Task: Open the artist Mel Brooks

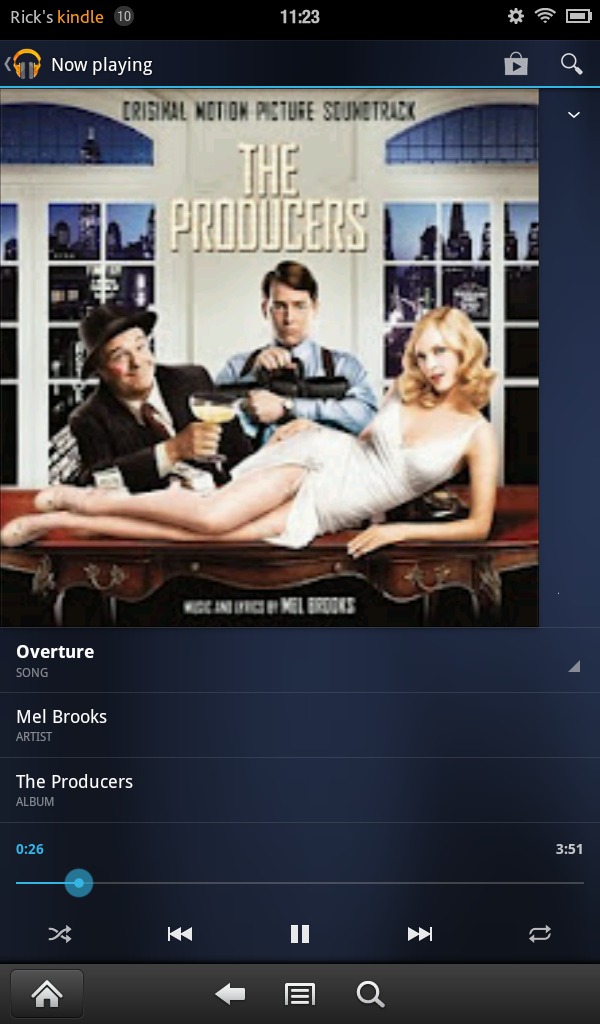Action: pos(300,725)
